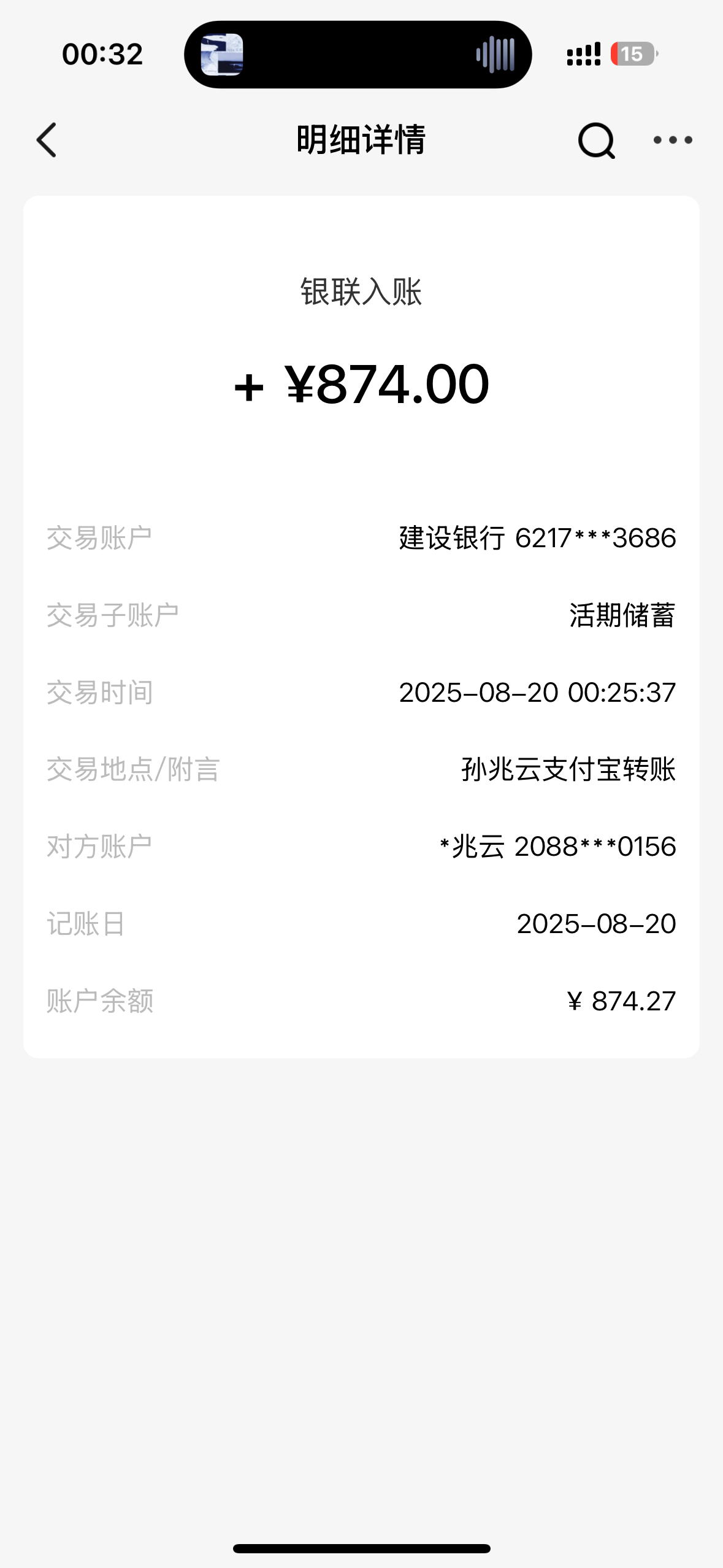Tap the battery indicator showing 15
The image size is (723, 1568).
[632, 55]
